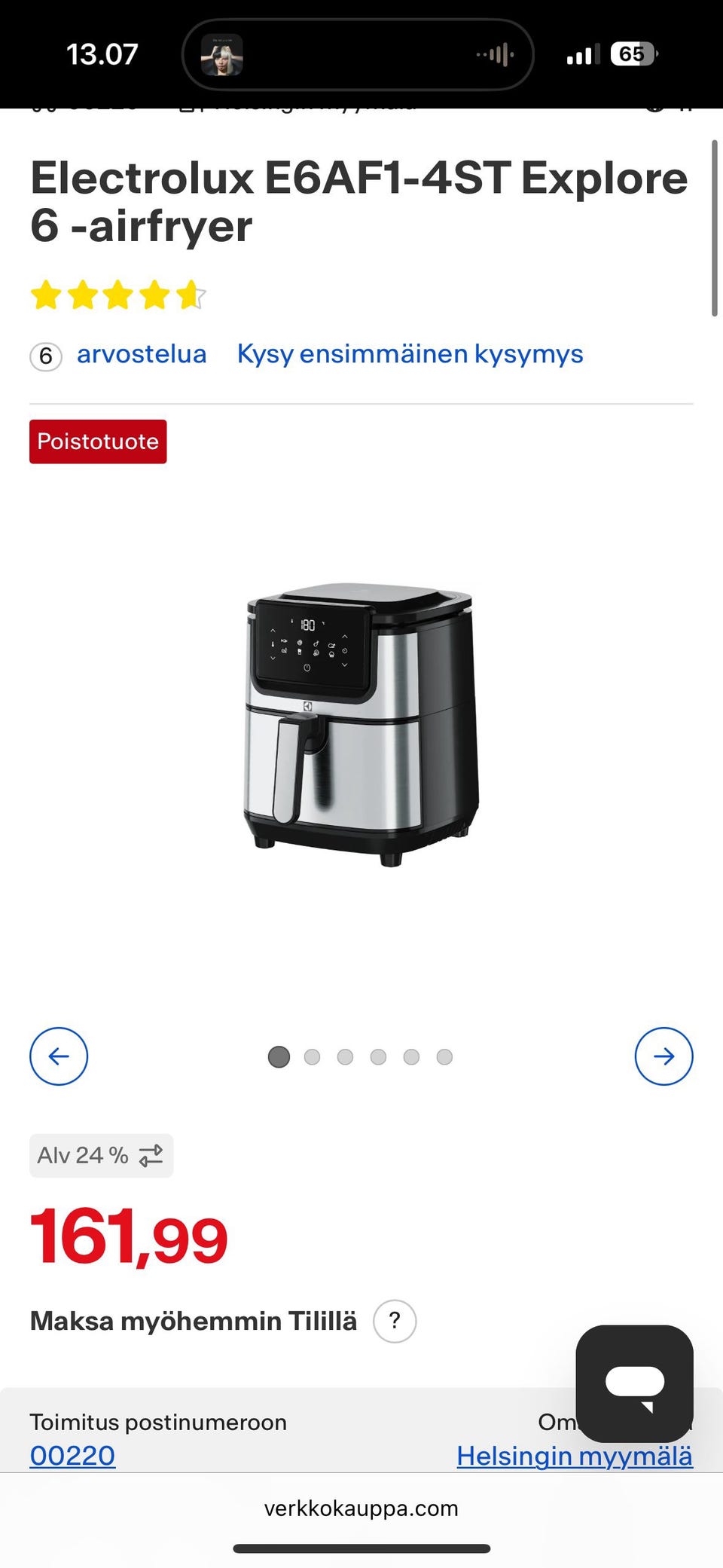Tap the Poistotuote badge
This screenshot has height=1568, width=723.
point(98,442)
